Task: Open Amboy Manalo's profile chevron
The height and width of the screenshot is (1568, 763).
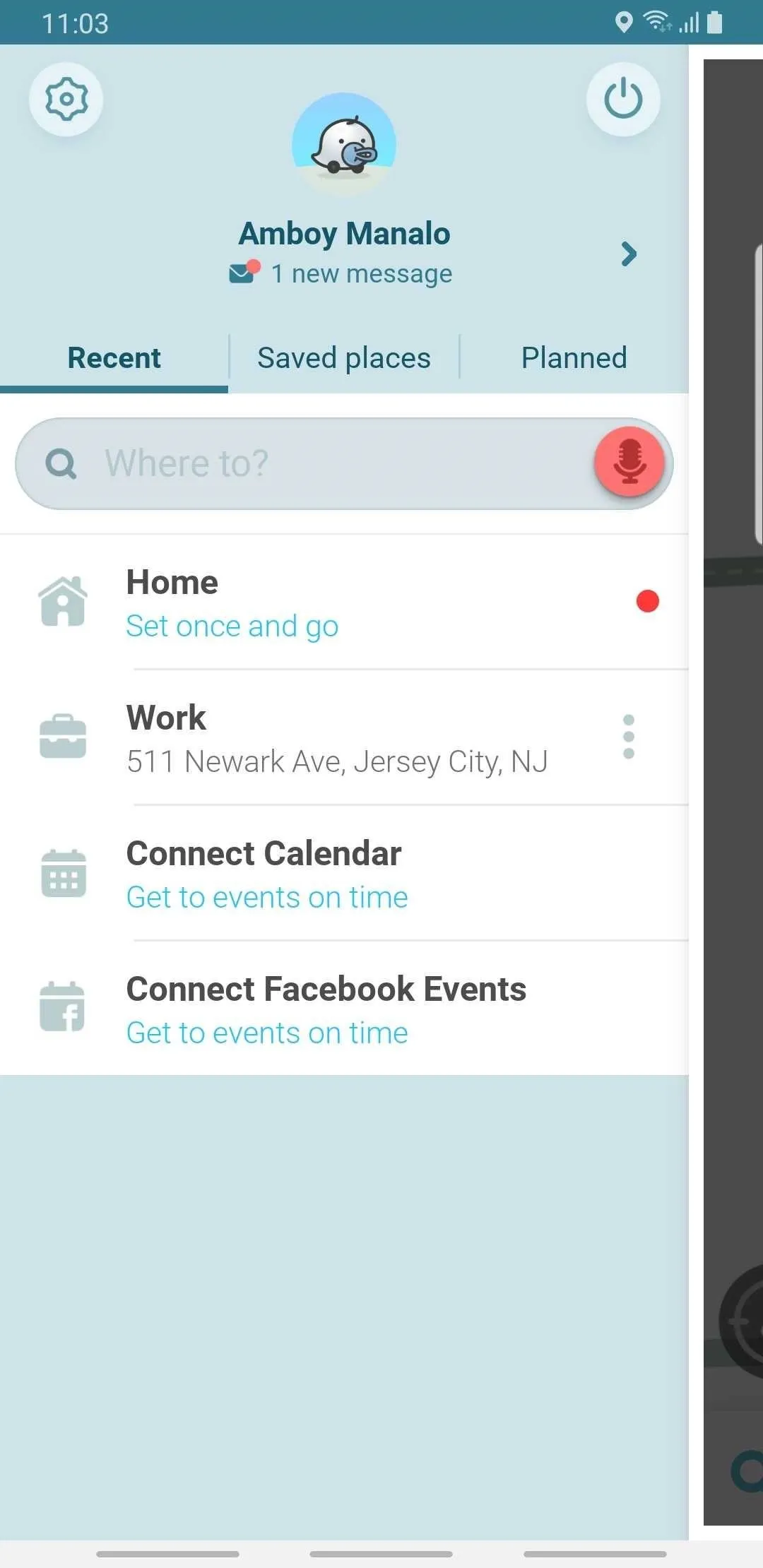Action: click(629, 254)
